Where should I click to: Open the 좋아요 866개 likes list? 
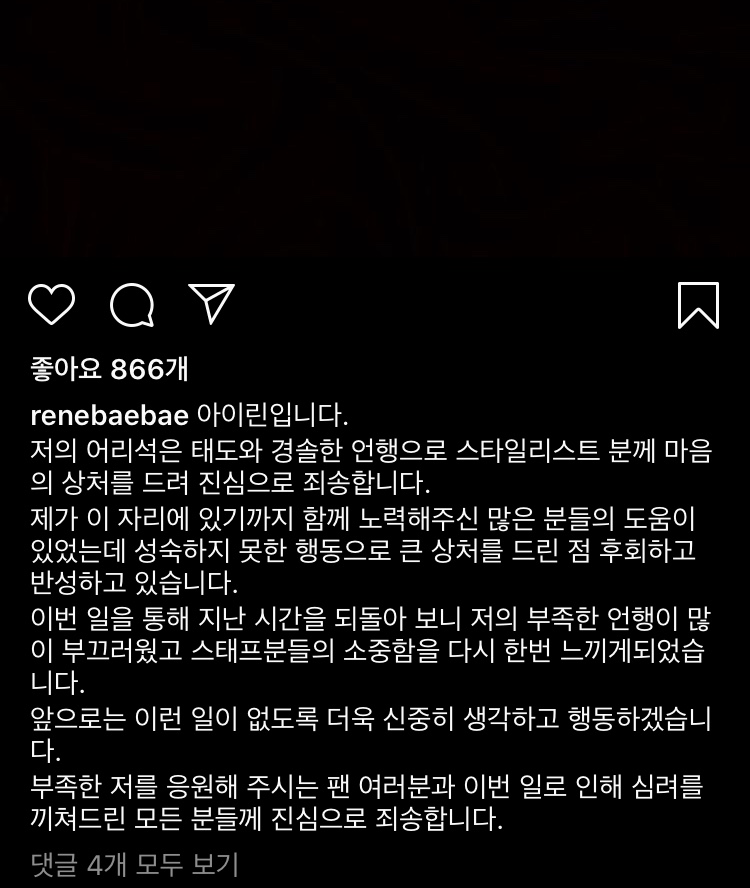coord(109,369)
